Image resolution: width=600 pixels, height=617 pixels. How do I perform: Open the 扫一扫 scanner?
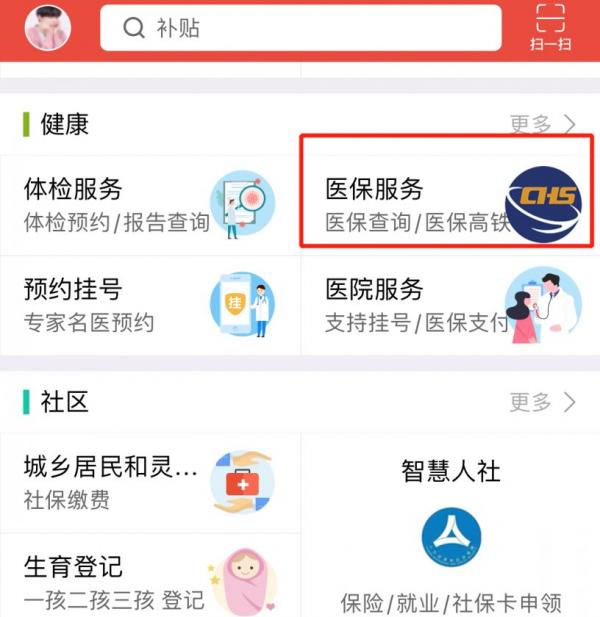coord(550,28)
